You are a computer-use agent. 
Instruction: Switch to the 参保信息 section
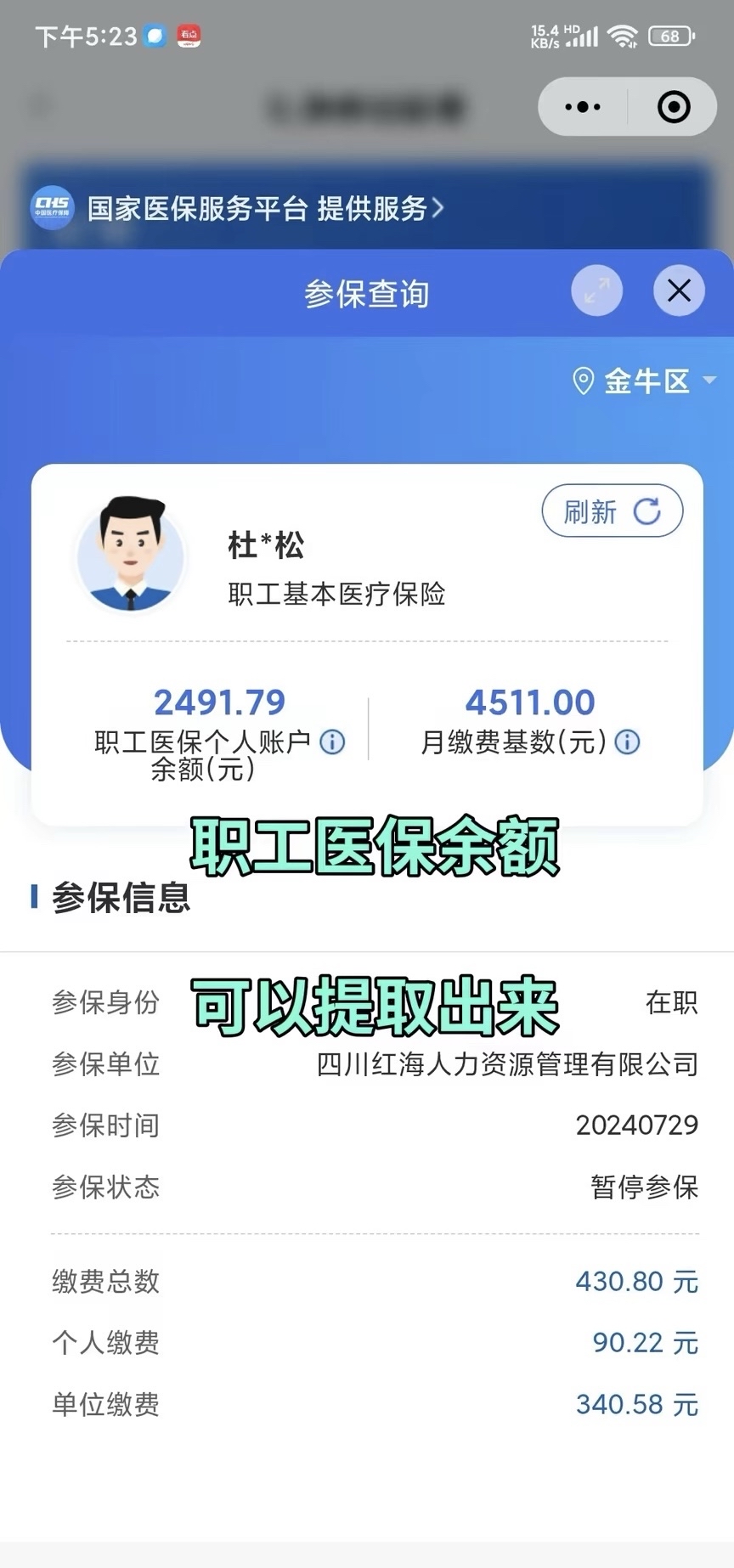coord(119,900)
